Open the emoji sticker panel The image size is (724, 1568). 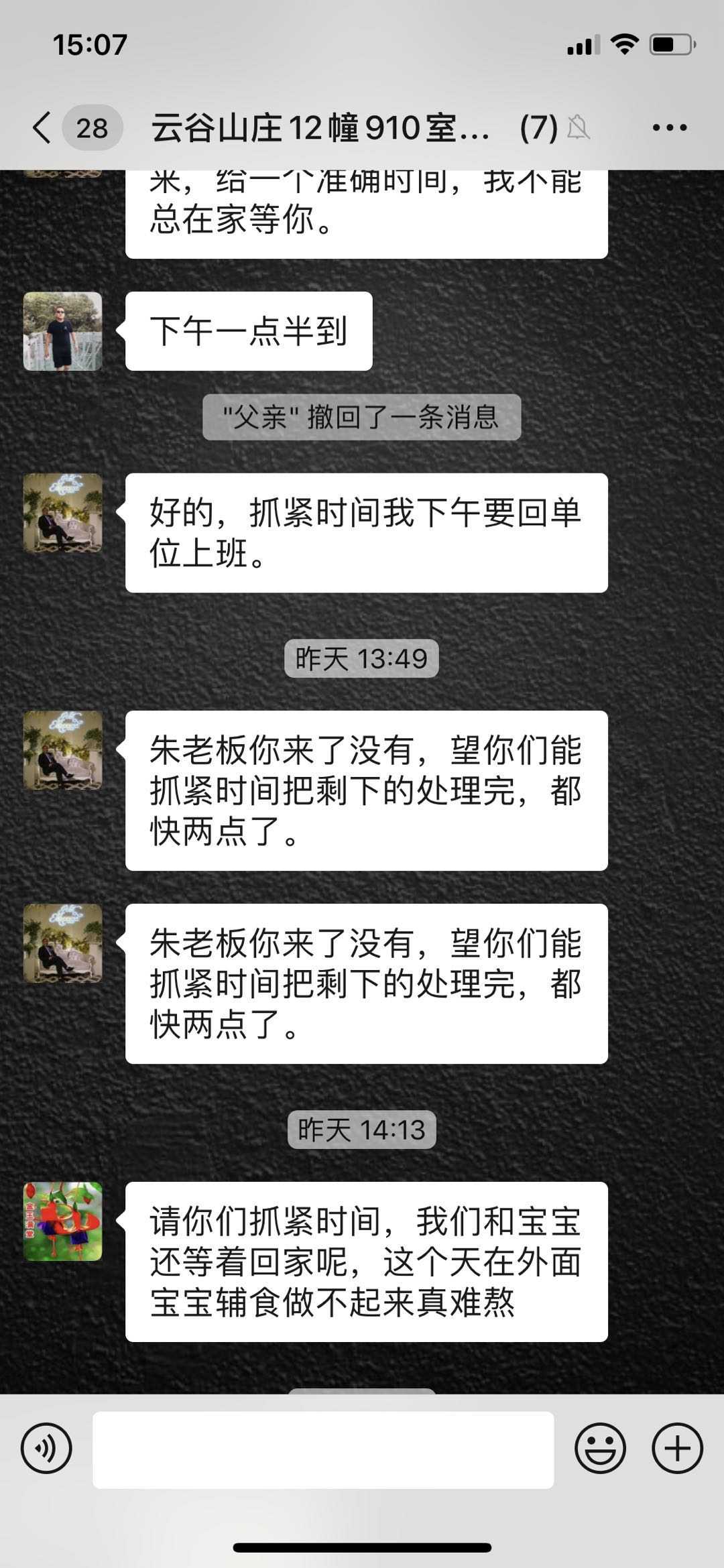coord(600,1448)
